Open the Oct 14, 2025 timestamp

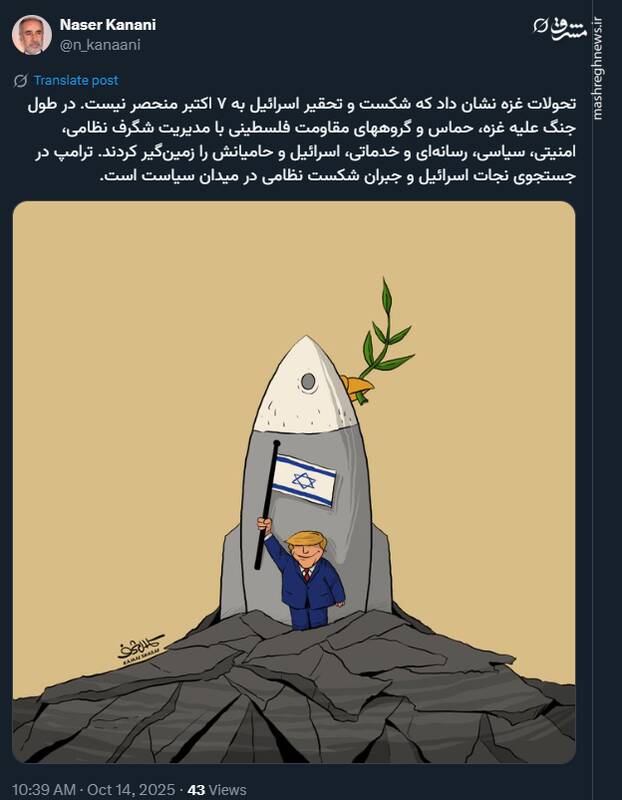(125, 789)
